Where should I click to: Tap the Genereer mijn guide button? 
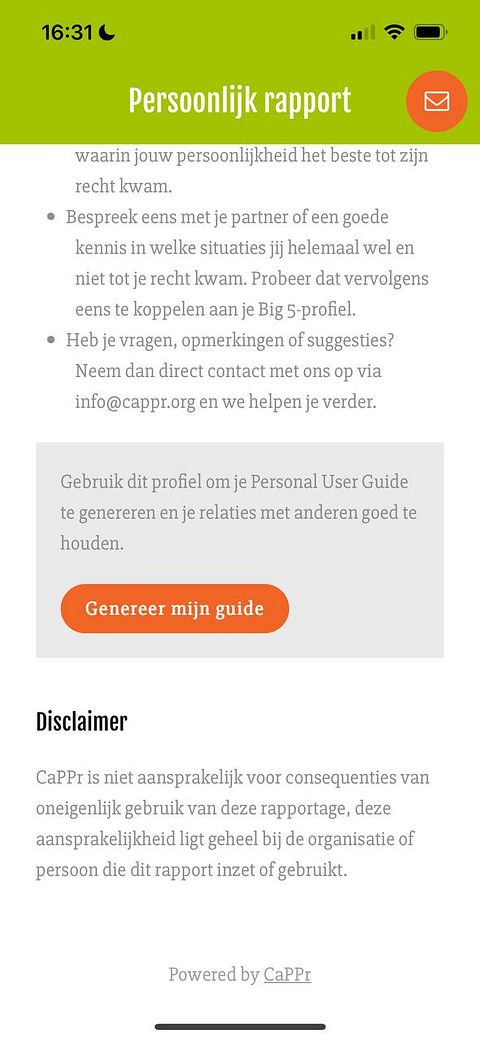pos(174,608)
